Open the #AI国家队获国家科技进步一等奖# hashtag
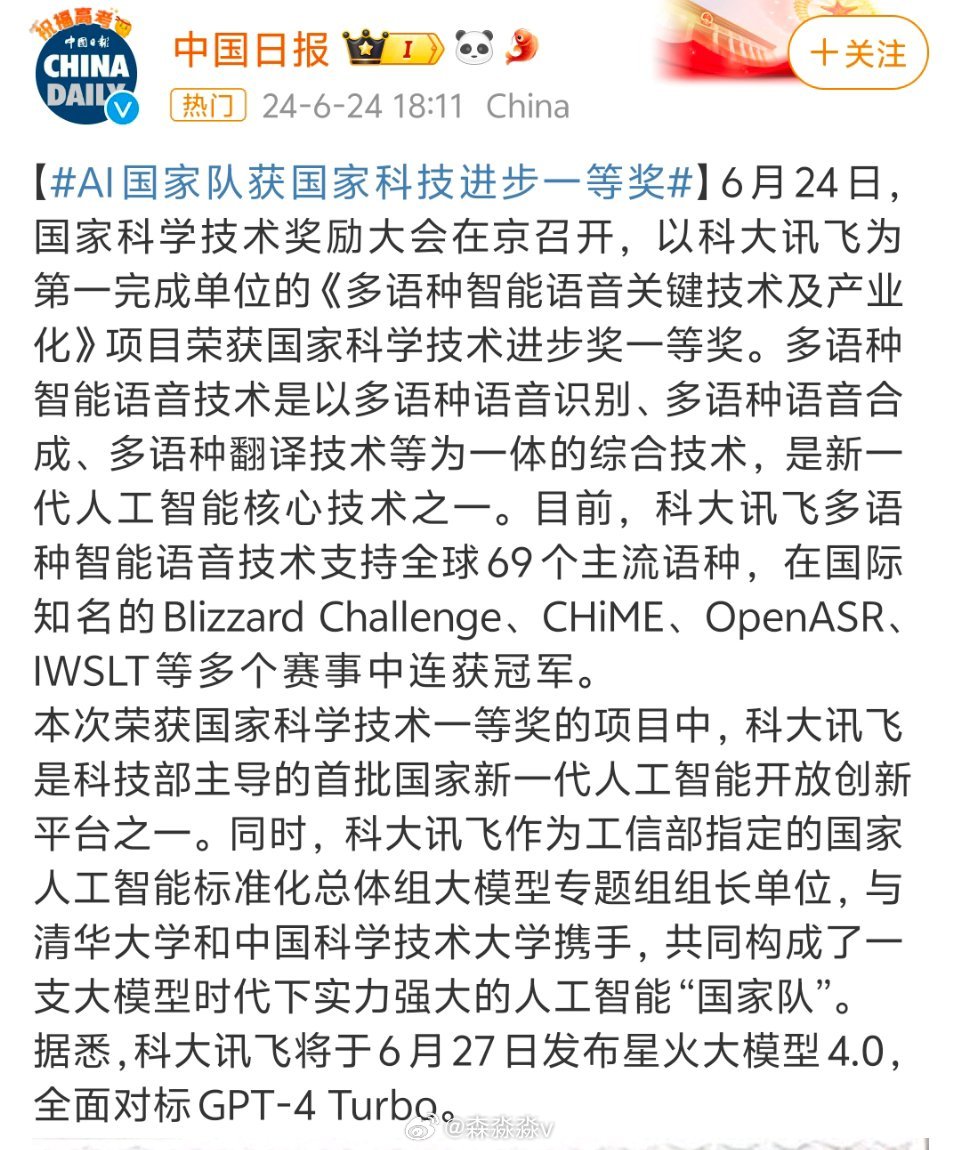The width and height of the screenshot is (960, 1150). (372, 183)
